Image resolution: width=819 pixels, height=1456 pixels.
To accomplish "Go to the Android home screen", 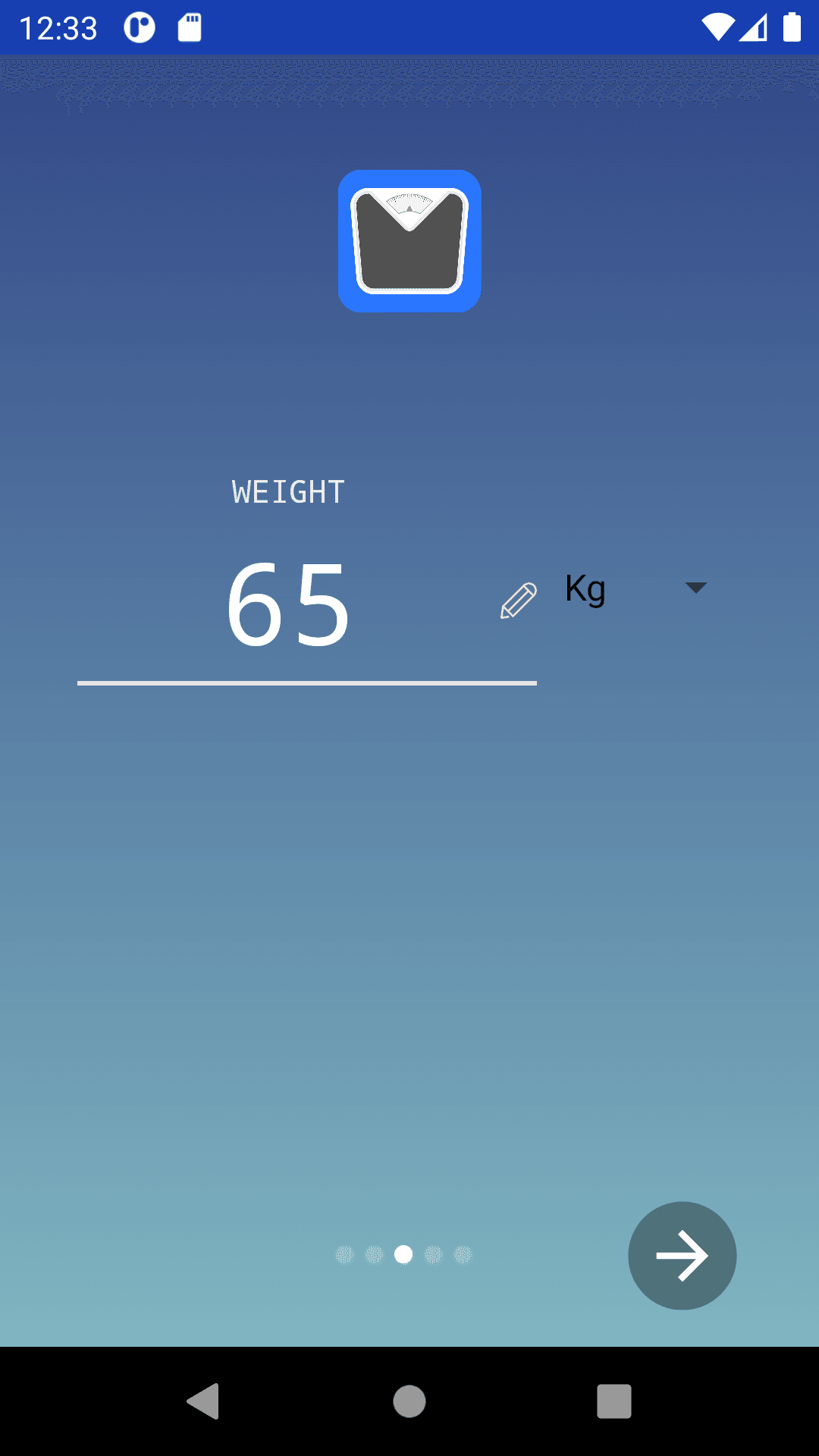I will coord(409,1401).
